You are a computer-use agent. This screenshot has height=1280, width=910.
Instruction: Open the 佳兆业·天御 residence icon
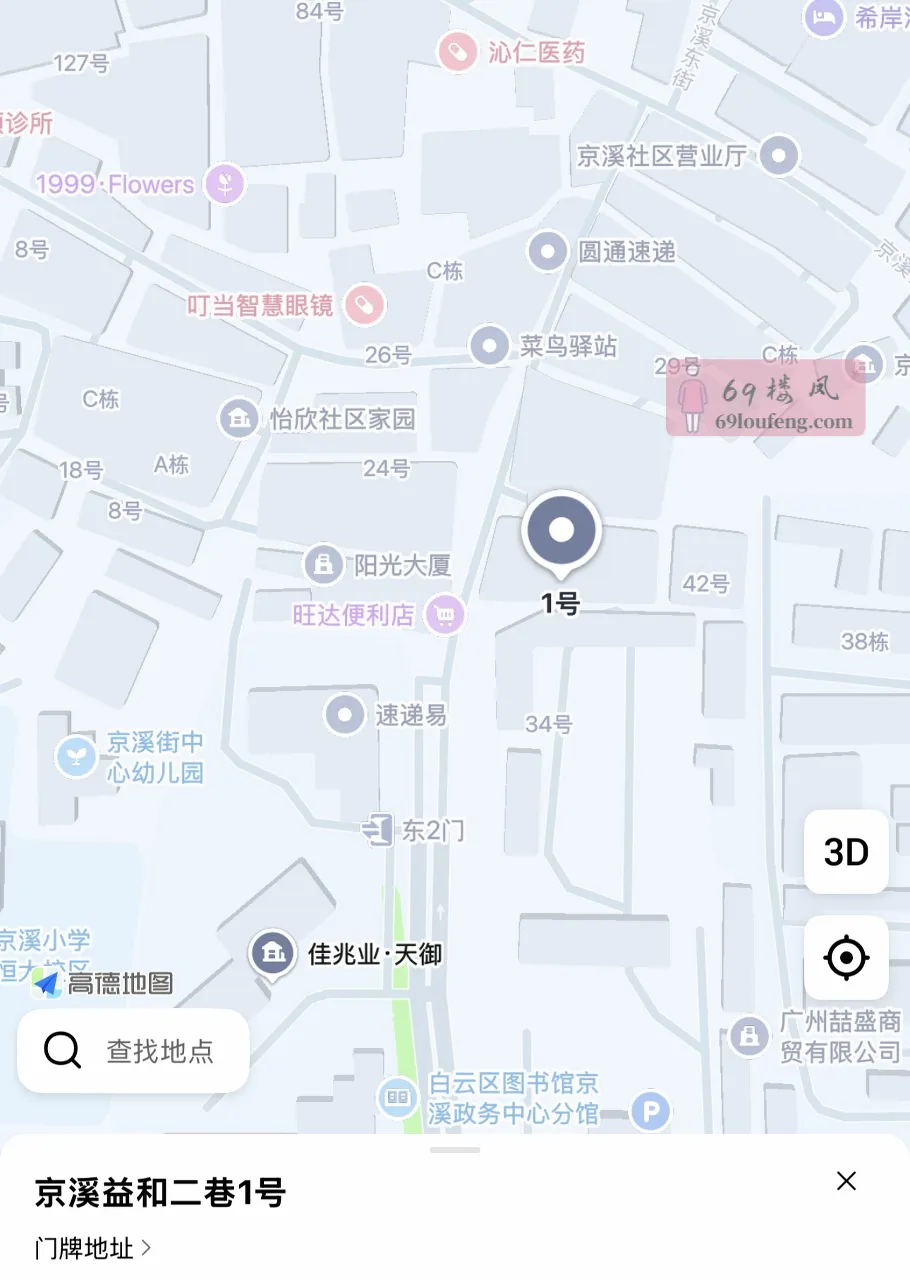coord(272,953)
